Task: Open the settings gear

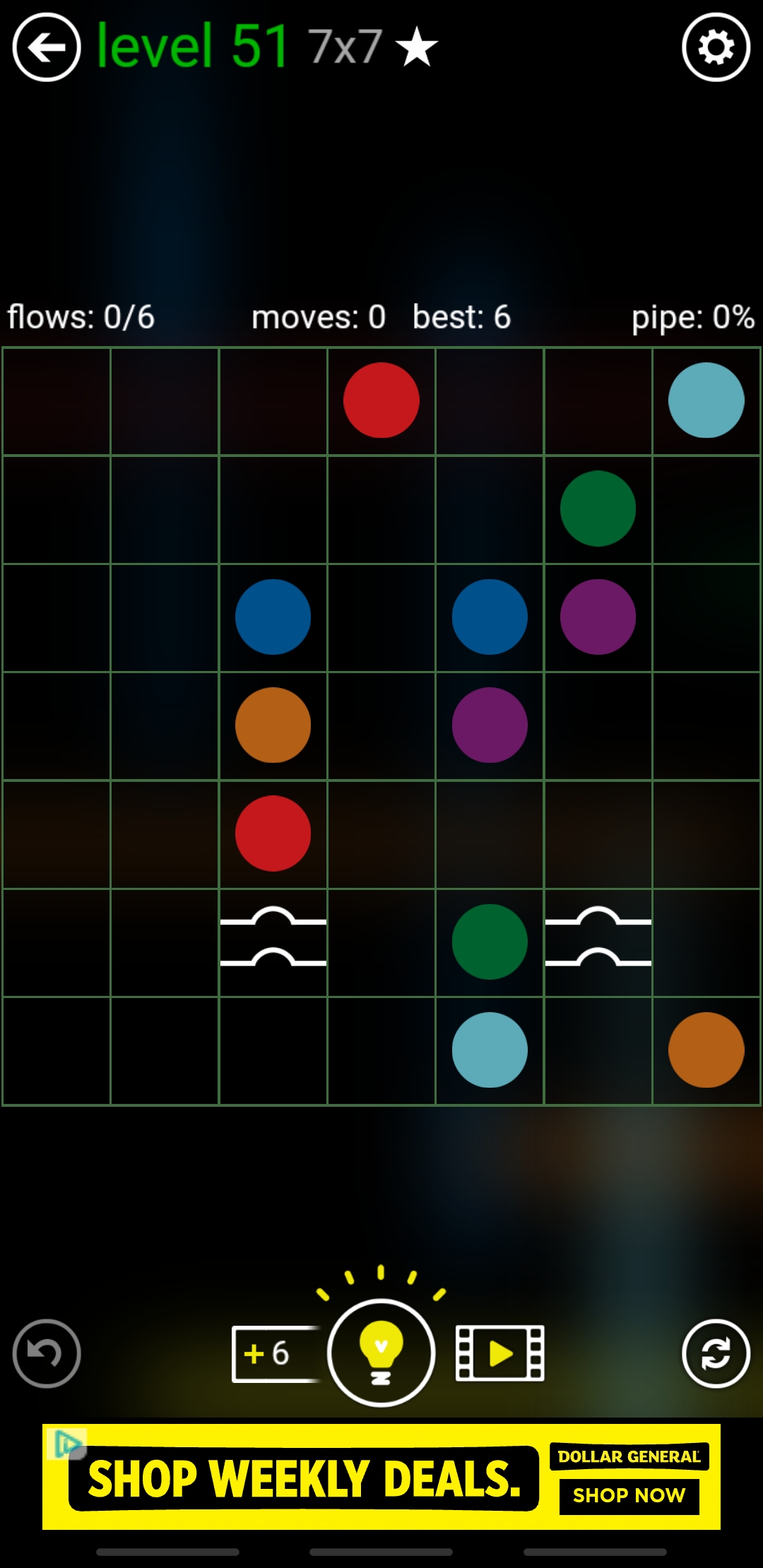Action: coord(716,48)
